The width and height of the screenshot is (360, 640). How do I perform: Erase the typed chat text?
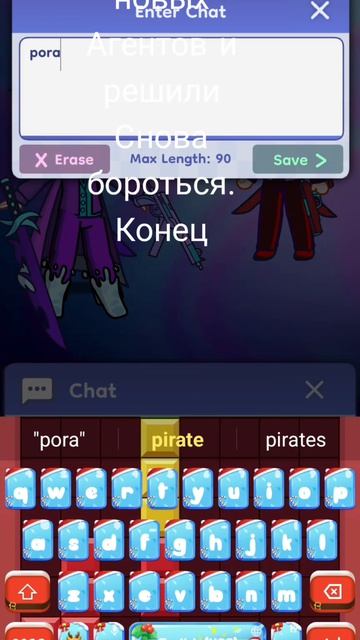click(64, 160)
